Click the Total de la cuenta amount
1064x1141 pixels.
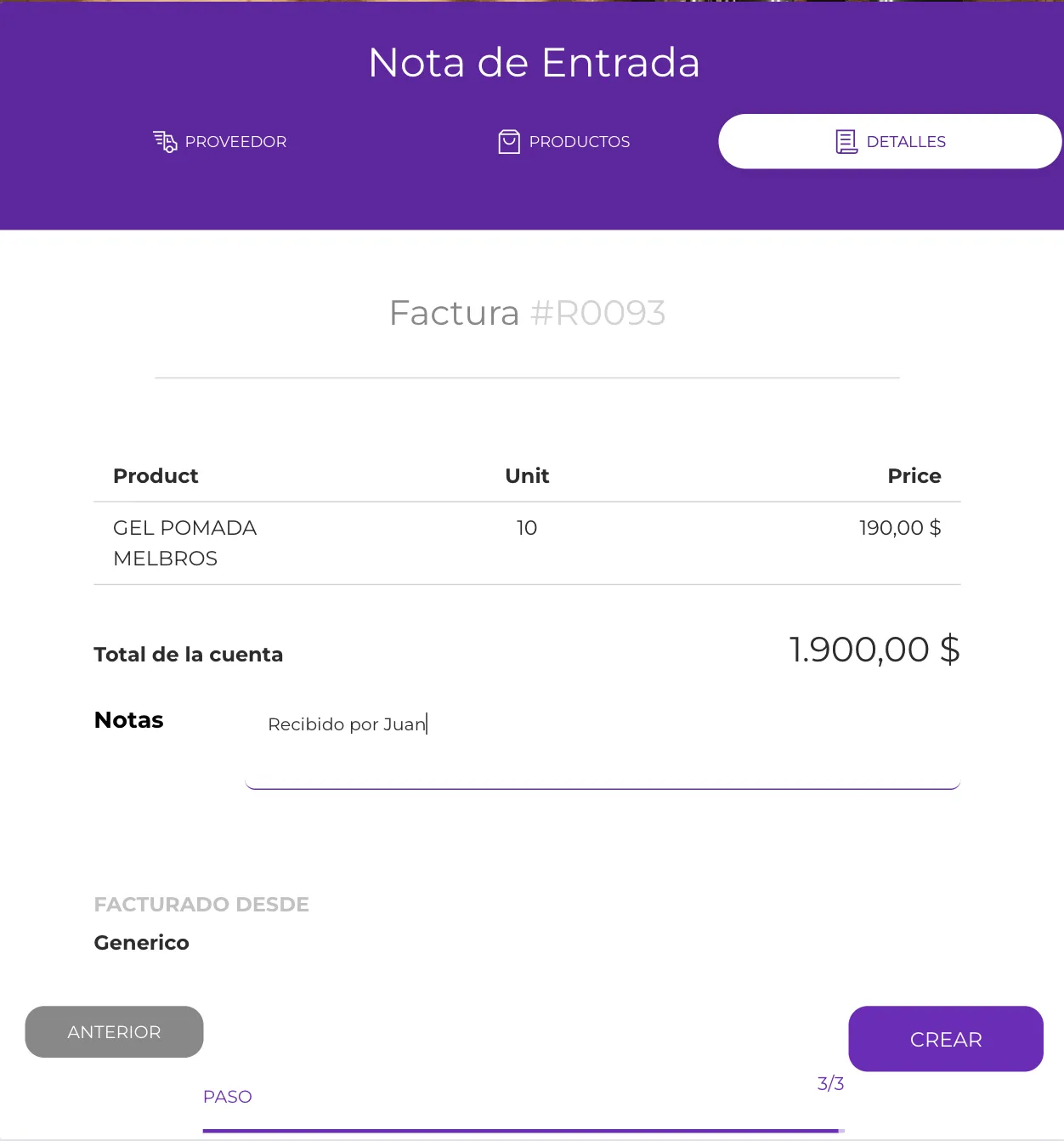coord(874,650)
